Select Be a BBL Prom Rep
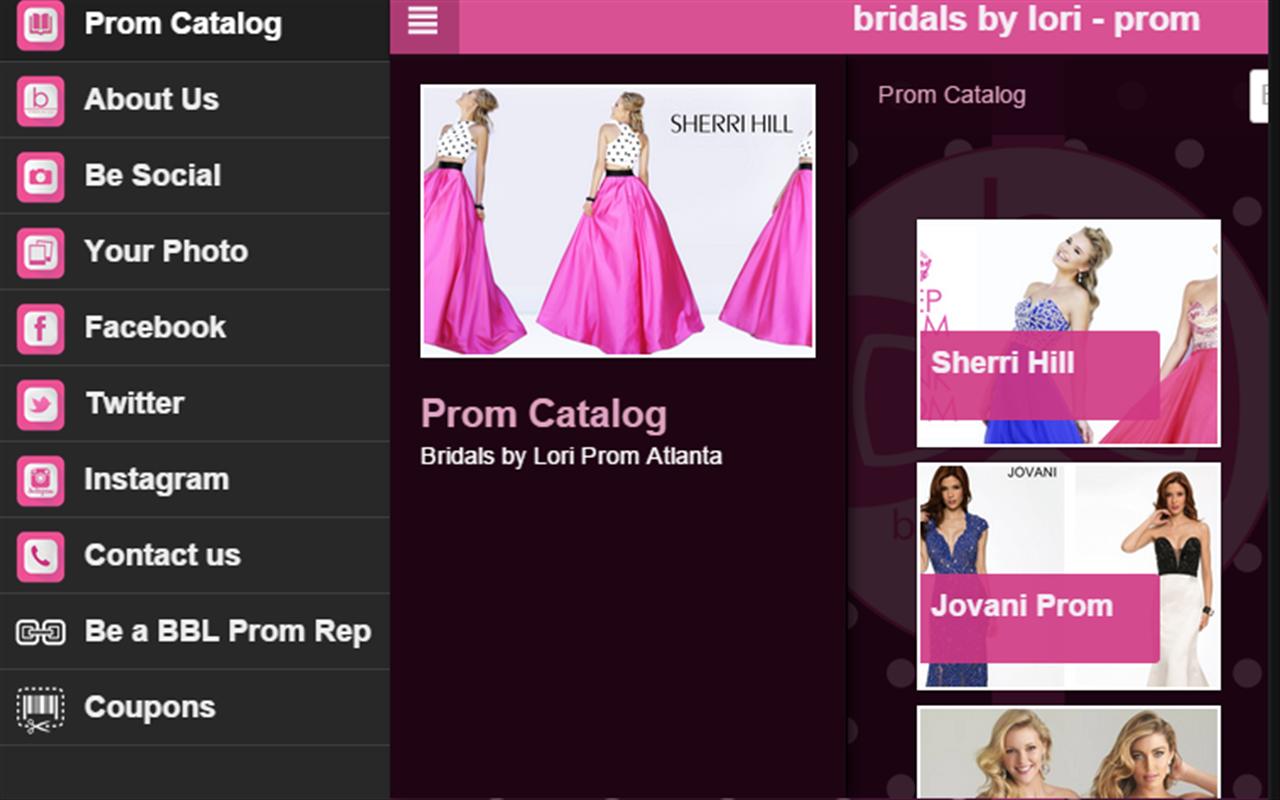1280x800 pixels. click(x=227, y=631)
